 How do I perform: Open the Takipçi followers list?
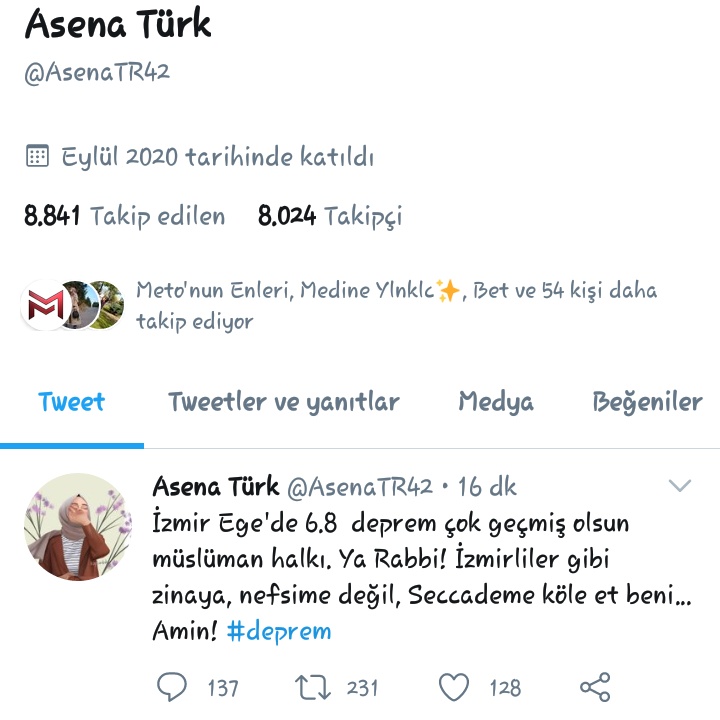point(330,216)
